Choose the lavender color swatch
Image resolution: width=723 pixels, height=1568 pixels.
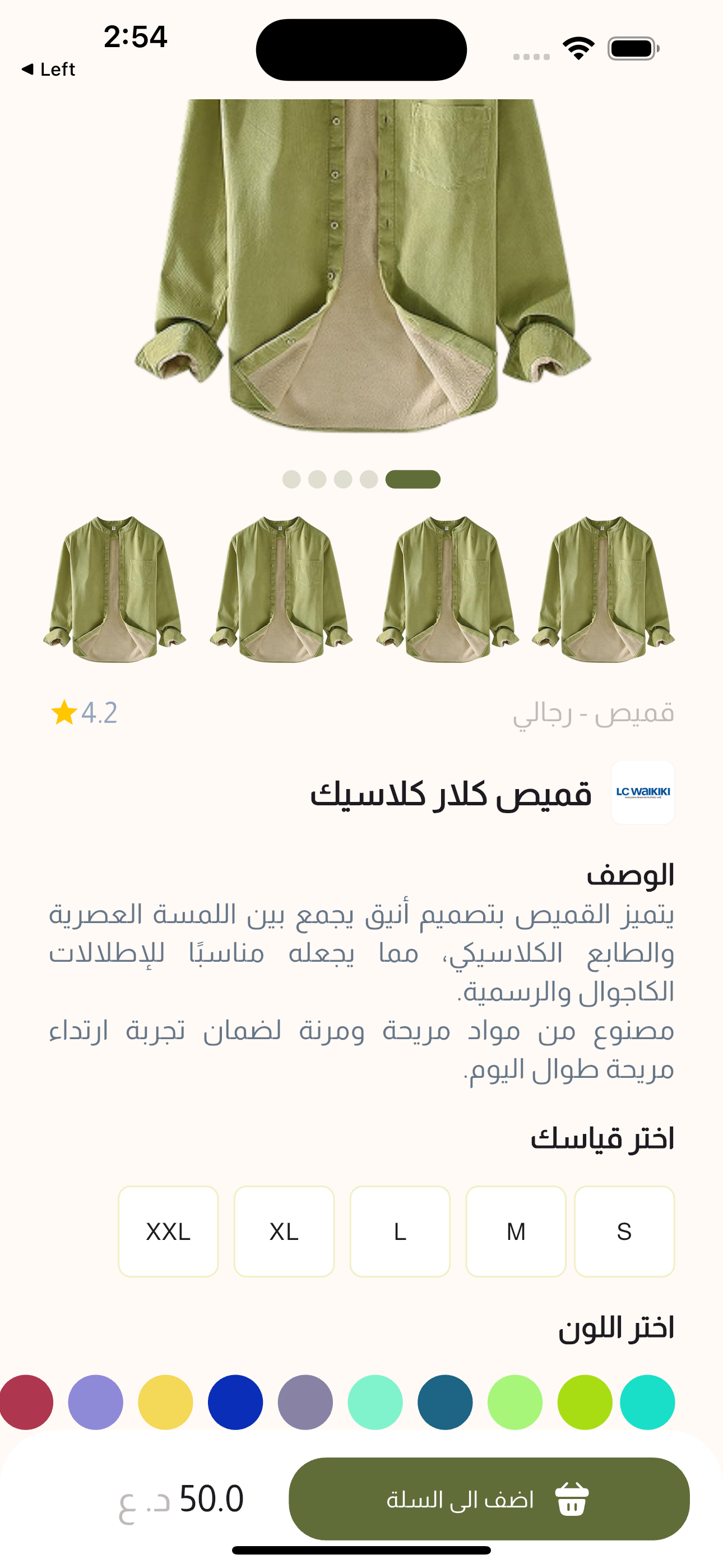(95, 1402)
